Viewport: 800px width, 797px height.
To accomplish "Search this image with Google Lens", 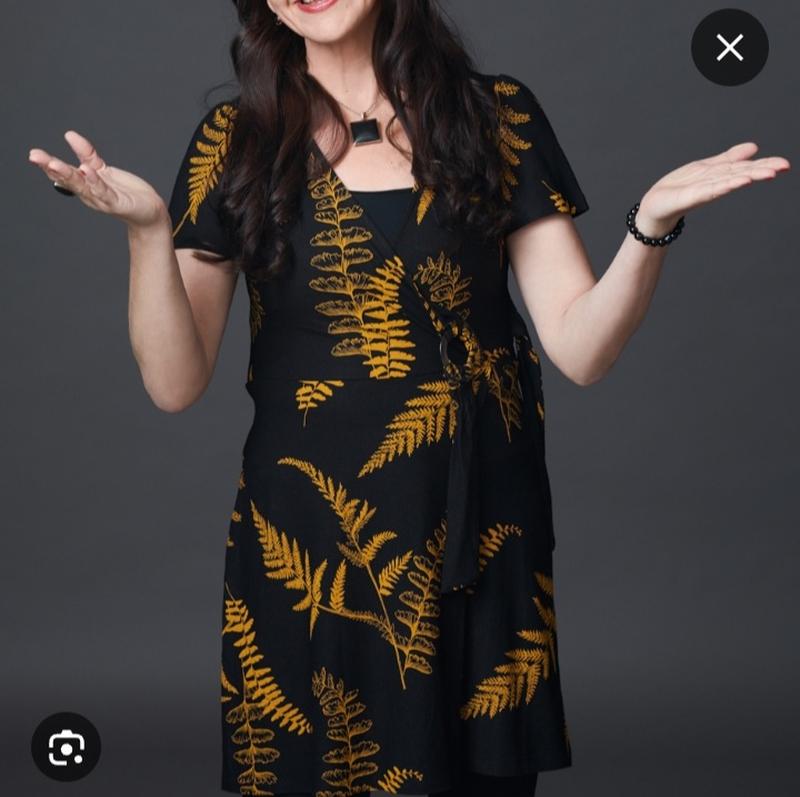I will pyautogui.click(x=66, y=746).
